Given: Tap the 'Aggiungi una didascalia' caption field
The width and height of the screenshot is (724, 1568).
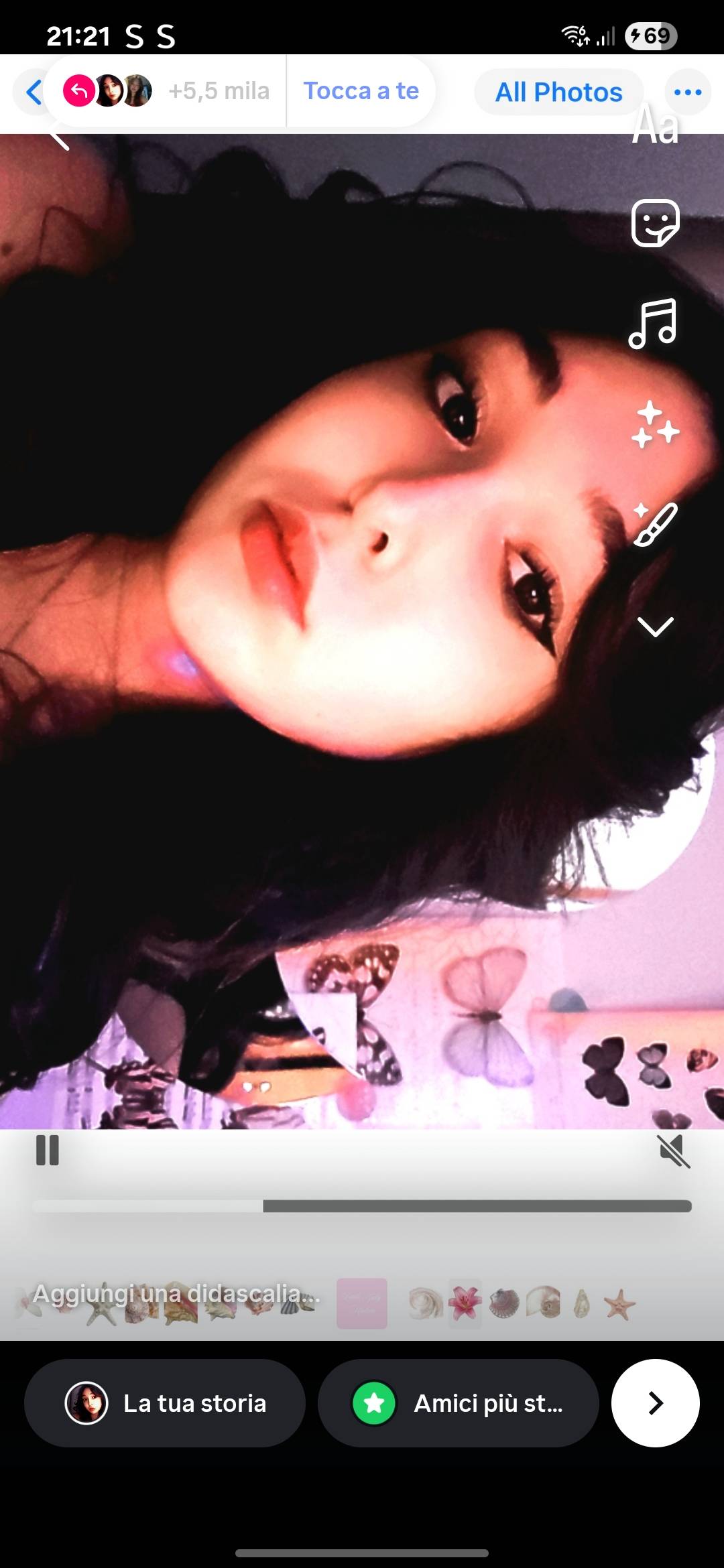Looking at the screenshot, I should pos(177,1293).
